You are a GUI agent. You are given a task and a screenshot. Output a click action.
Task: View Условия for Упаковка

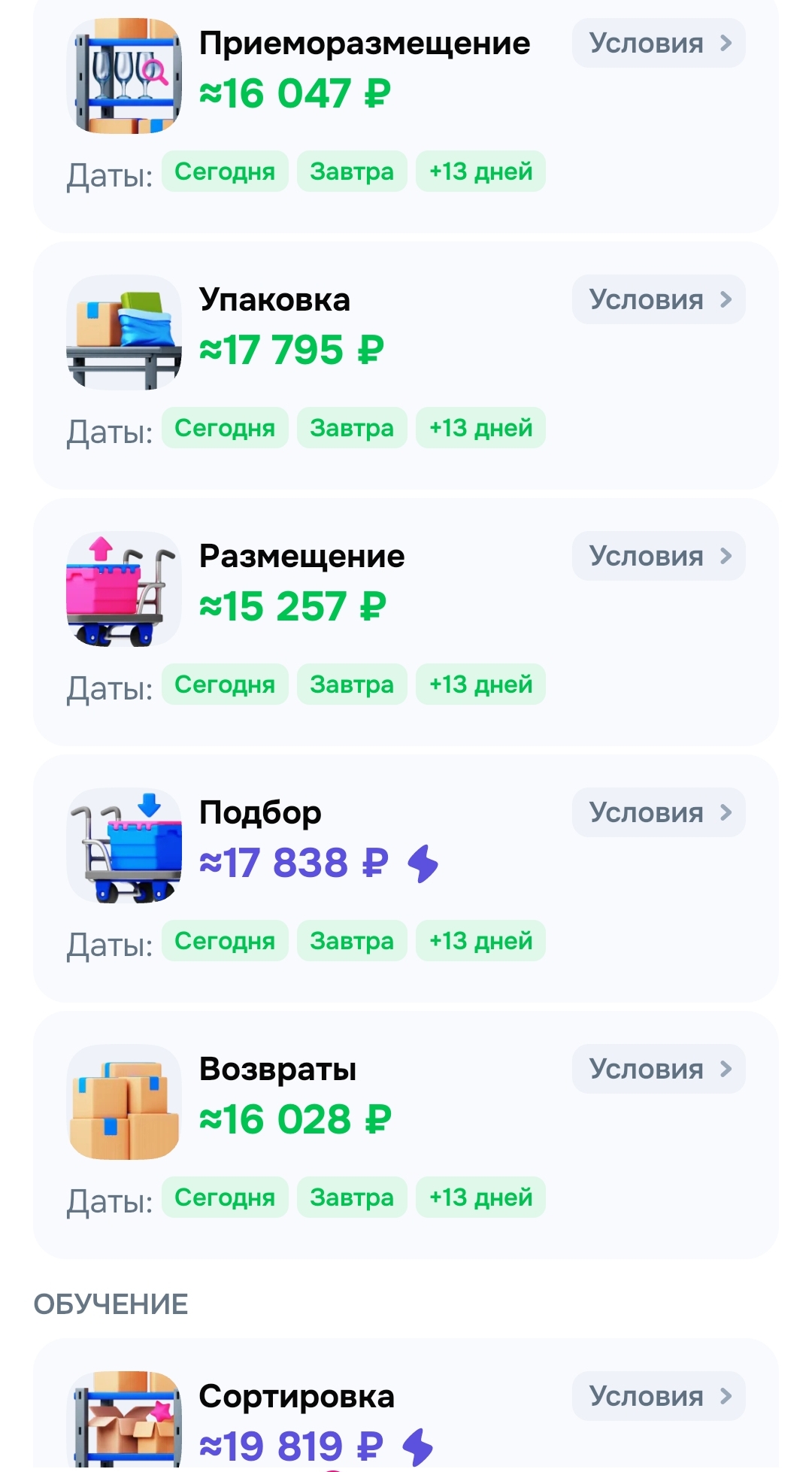(x=659, y=299)
